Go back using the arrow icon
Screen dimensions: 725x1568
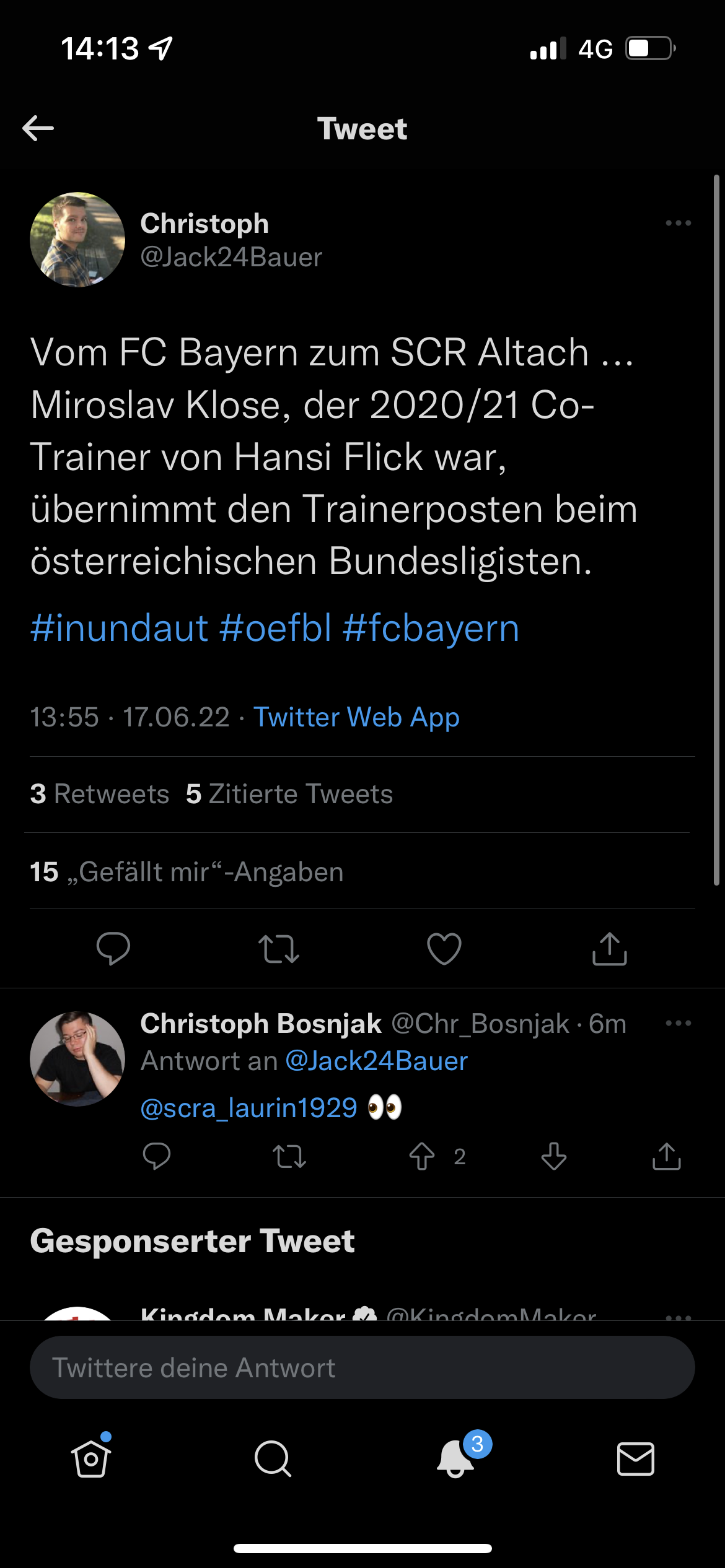click(x=38, y=128)
